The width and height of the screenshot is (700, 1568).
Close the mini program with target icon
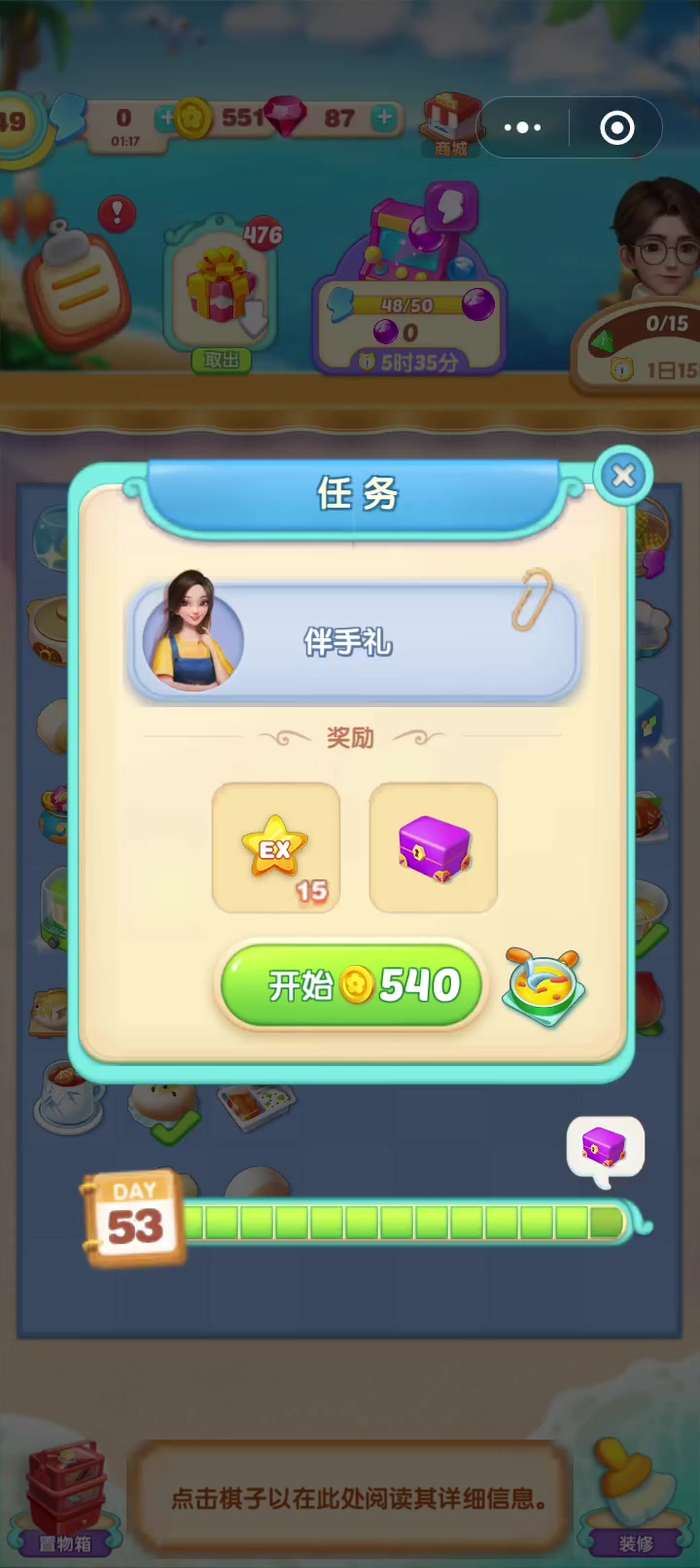click(x=617, y=127)
